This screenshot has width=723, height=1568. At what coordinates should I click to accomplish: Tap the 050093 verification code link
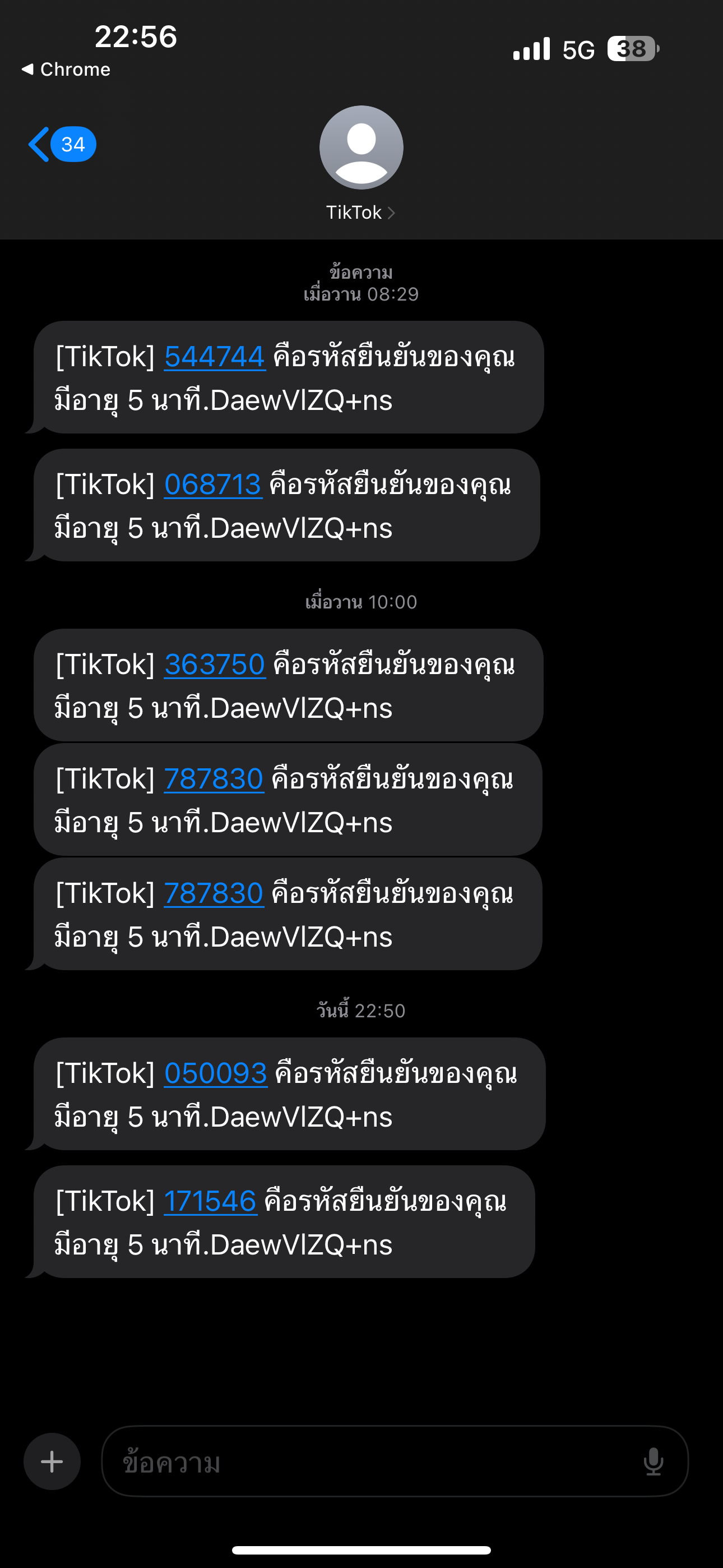215,1073
